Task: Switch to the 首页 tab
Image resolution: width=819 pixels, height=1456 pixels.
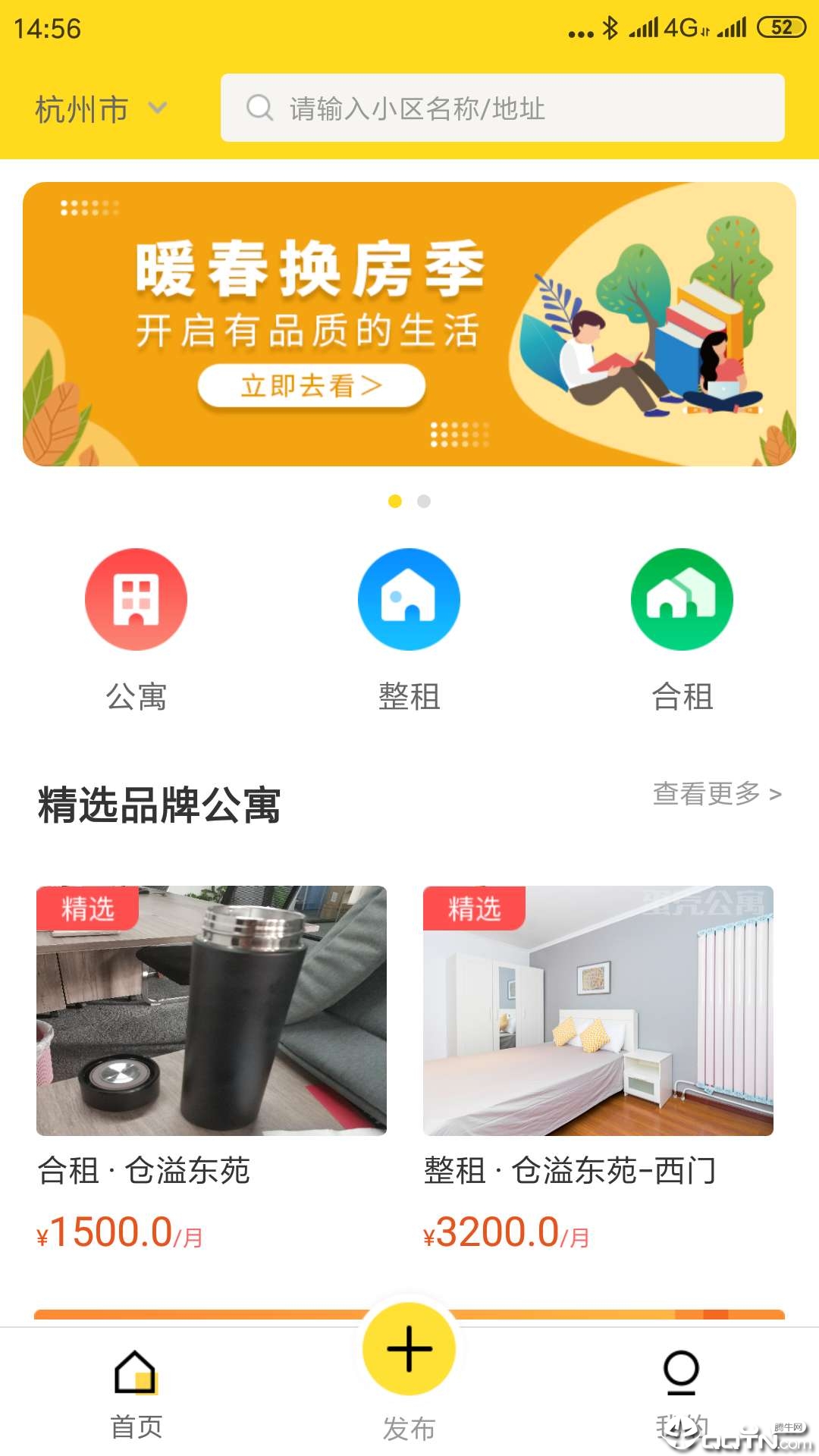Action: click(x=136, y=1394)
